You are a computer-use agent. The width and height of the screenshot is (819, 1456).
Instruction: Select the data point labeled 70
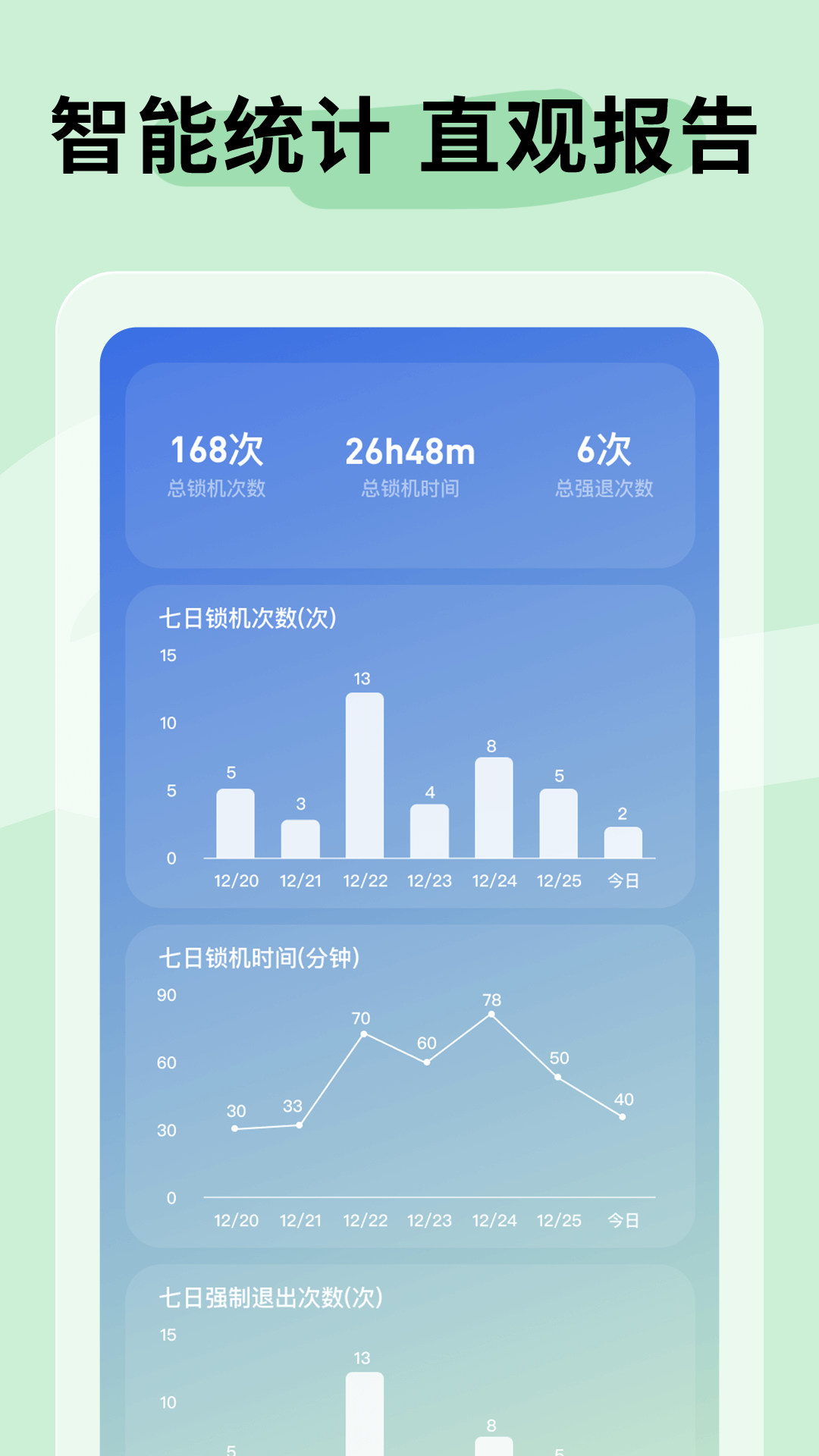pos(365,1031)
